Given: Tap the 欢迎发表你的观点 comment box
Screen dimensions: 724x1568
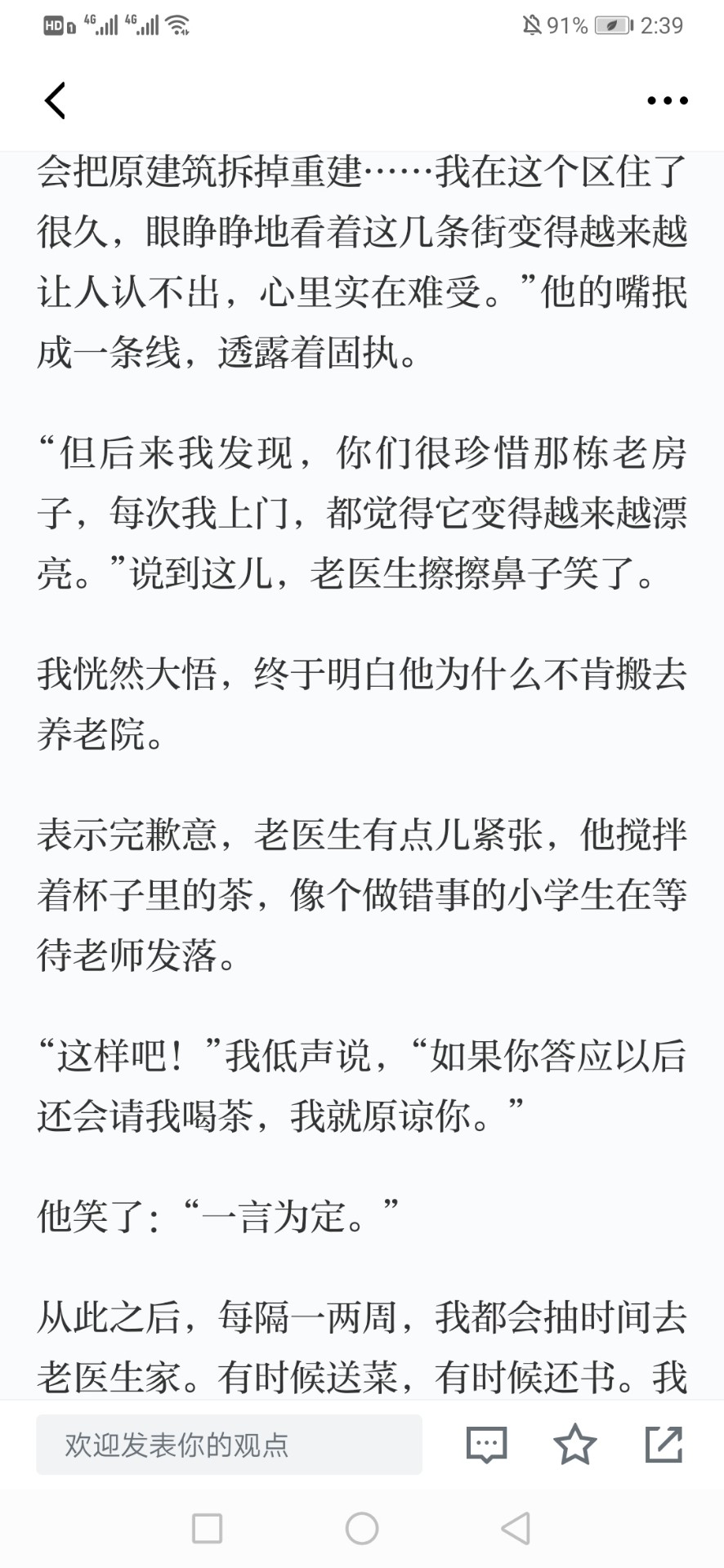Looking at the screenshot, I should click(x=229, y=1445).
